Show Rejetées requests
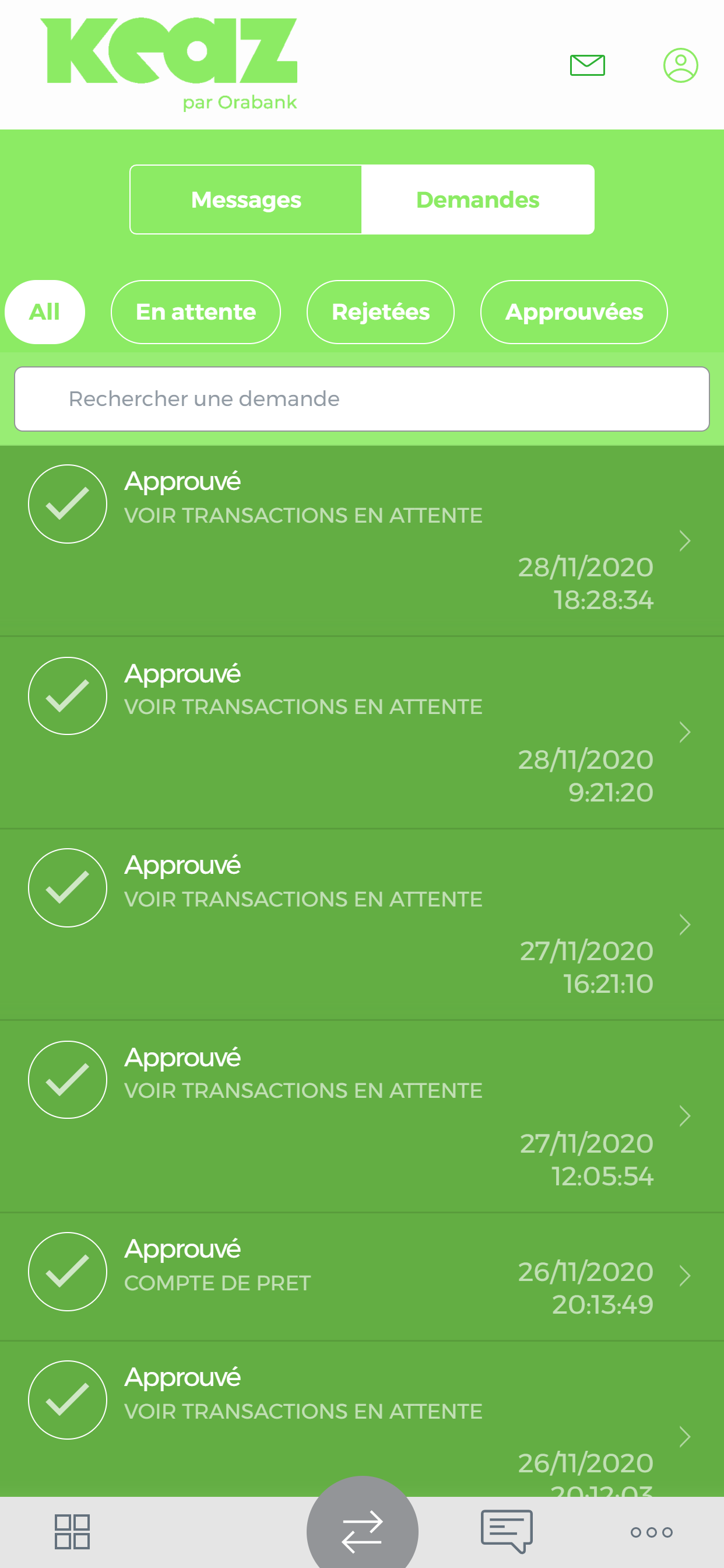724x1568 pixels. pyautogui.click(x=380, y=311)
